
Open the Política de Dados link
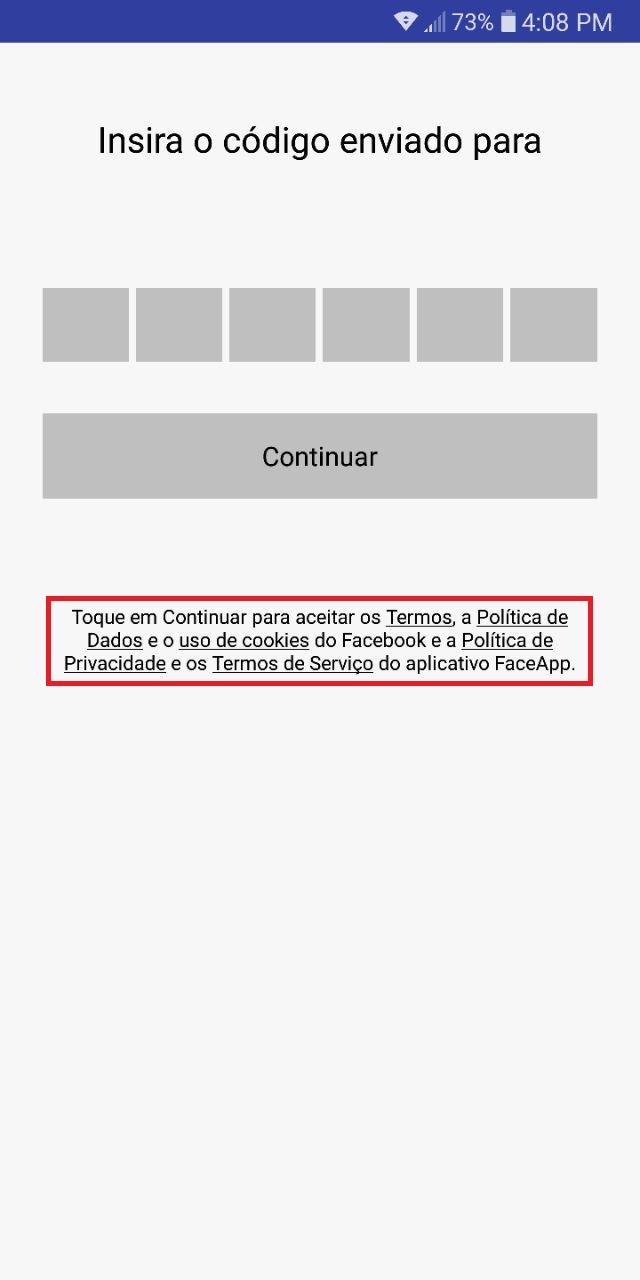pos(522,618)
